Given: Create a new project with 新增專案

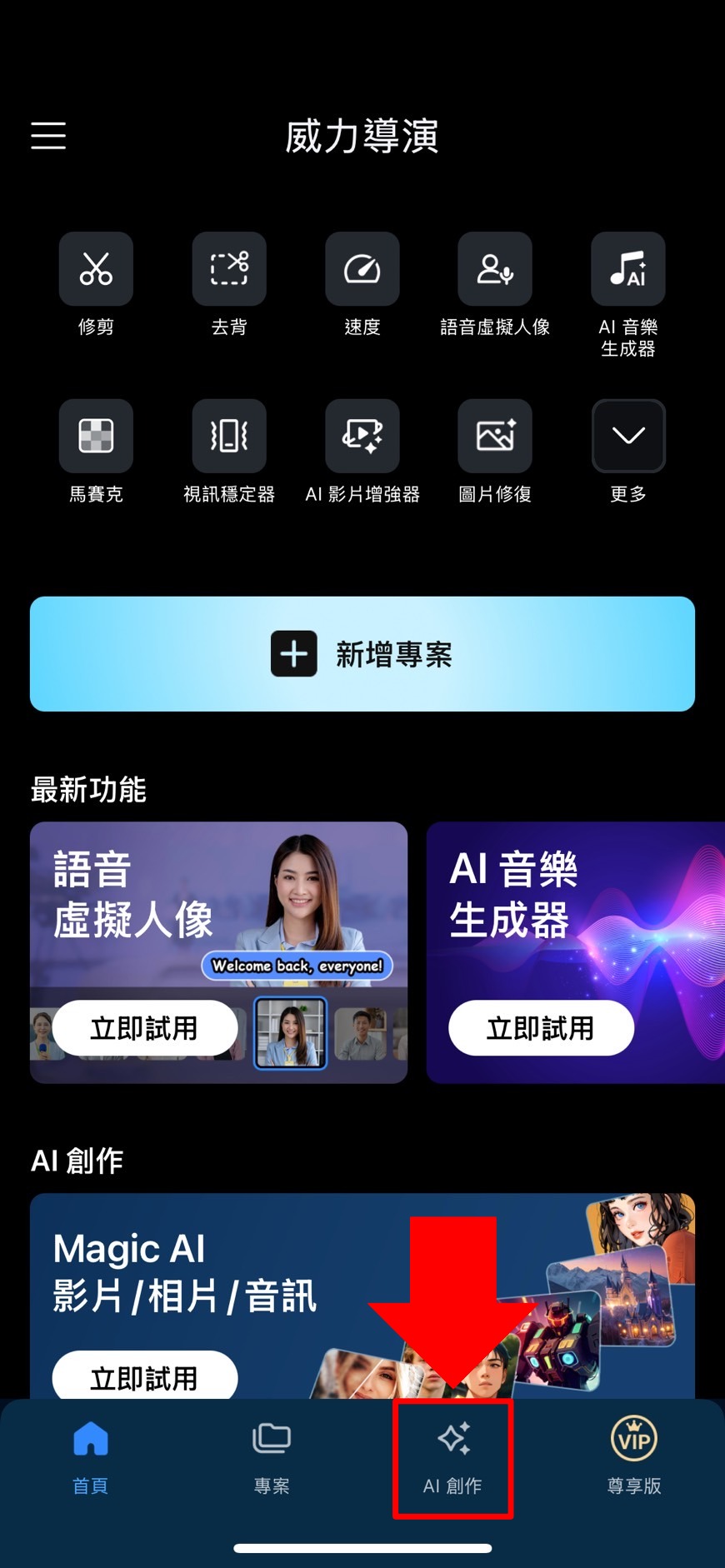Looking at the screenshot, I should click(362, 654).
